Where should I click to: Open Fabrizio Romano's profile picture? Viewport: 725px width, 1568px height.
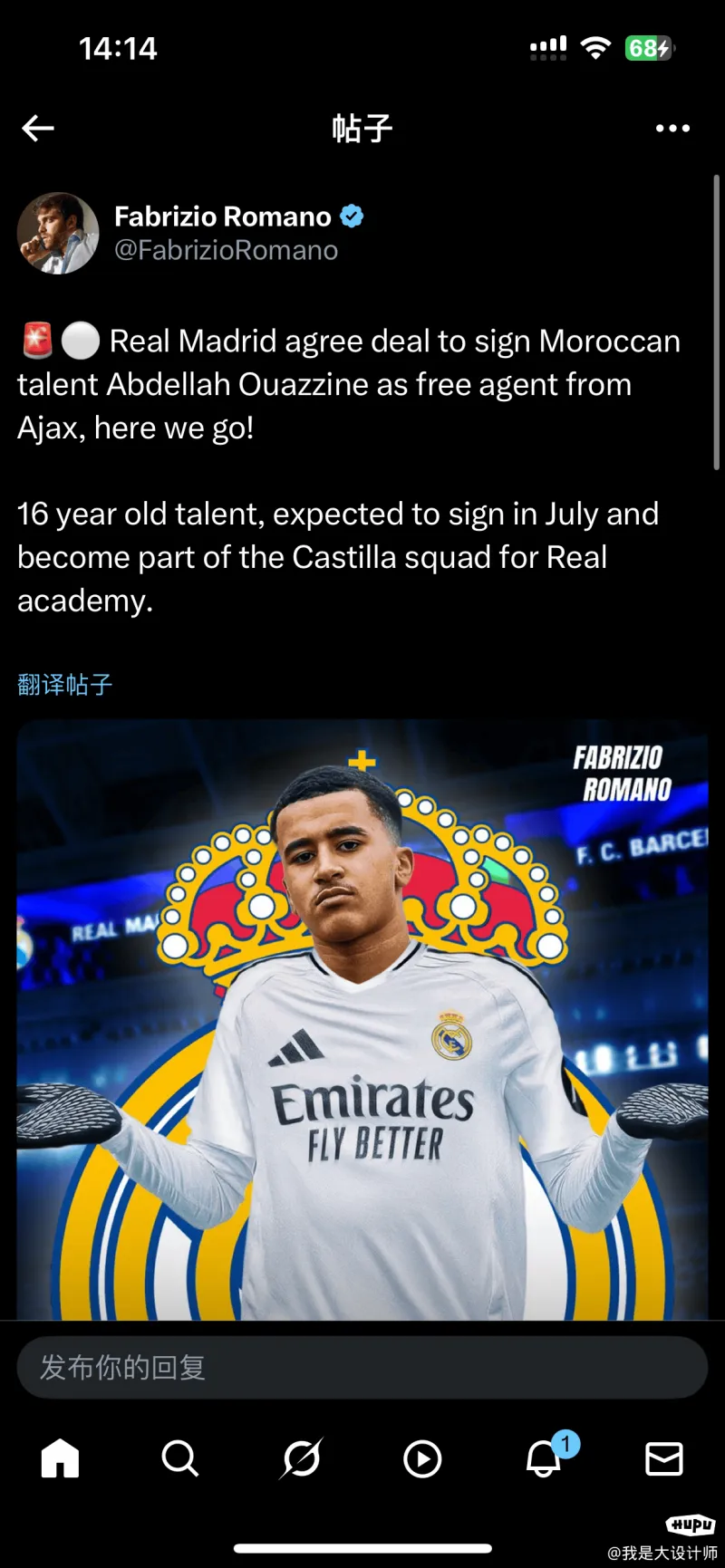tap(58, 233)
